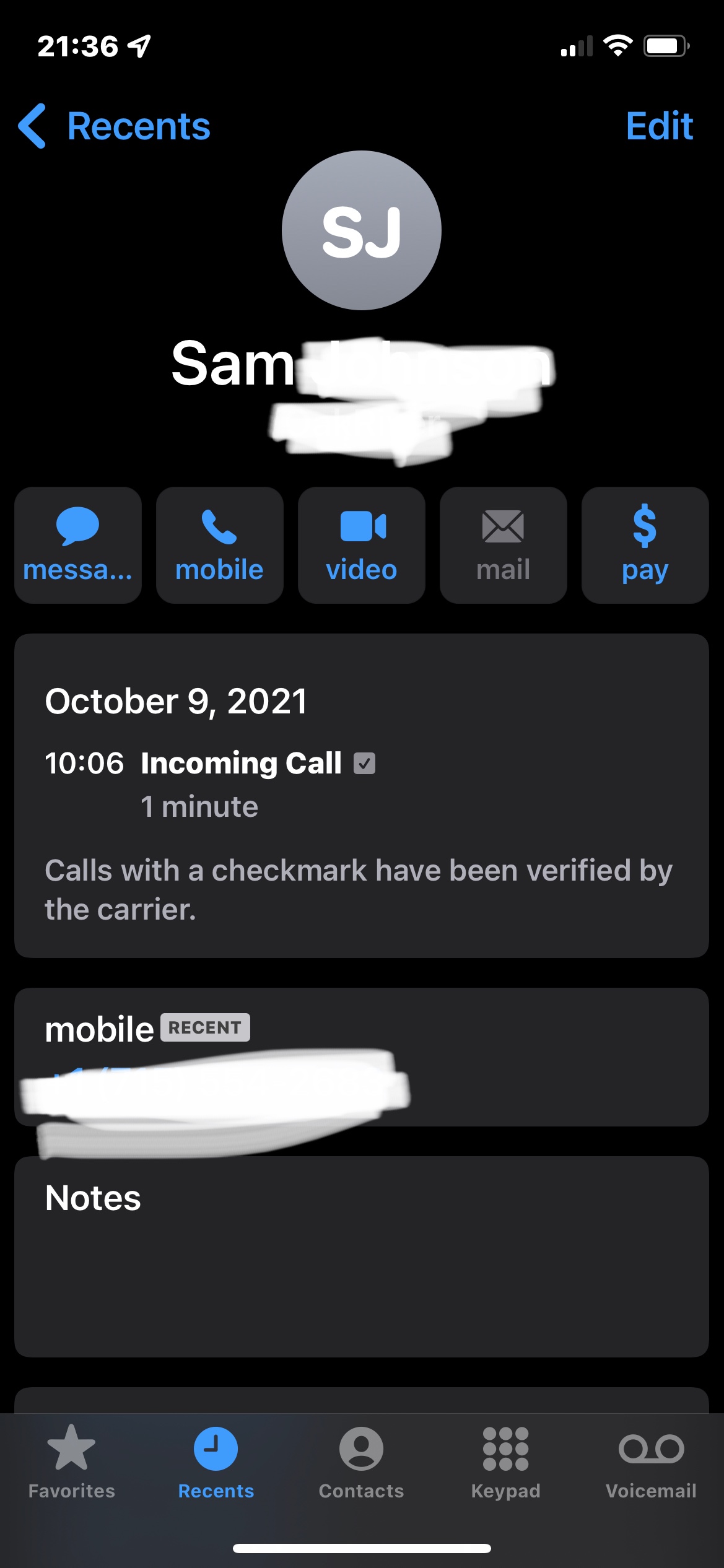This screenshot has width=724, height=1568.
Task: Tap the back chevron beside Recents
Action: tap(32, 126)
